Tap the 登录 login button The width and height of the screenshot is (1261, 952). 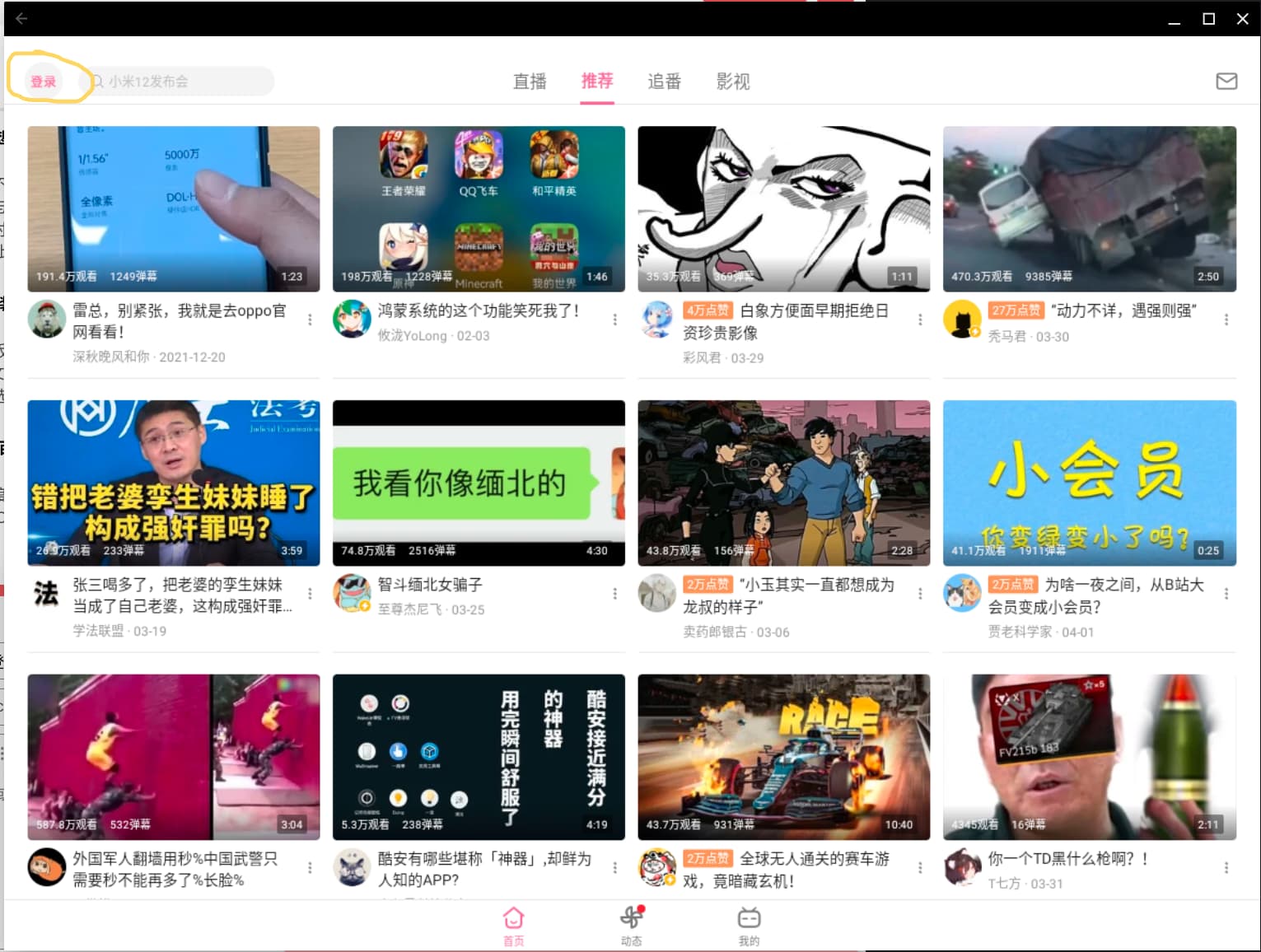click(44, 82)
